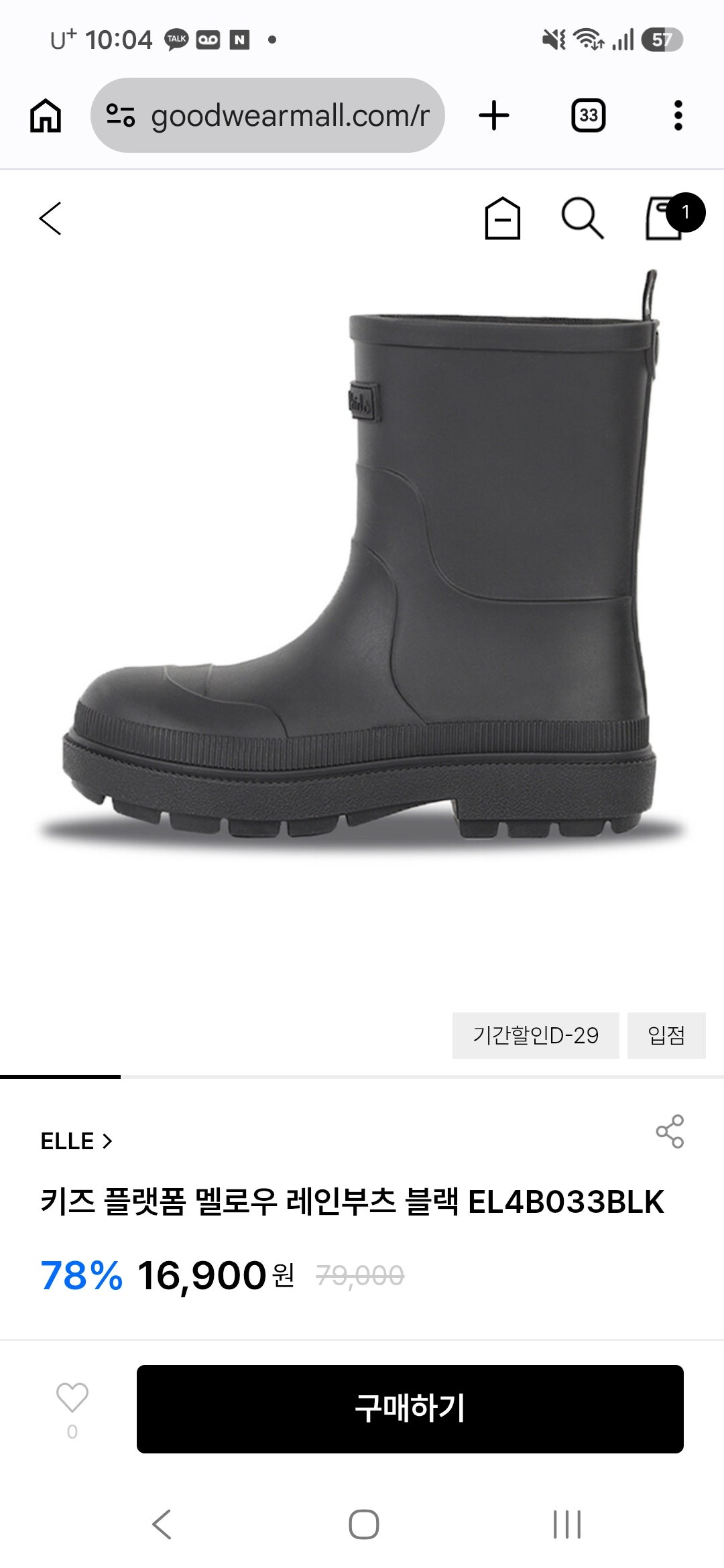Open the ELLE brand page
The image size is (724, 1568).
(x=76, y=1141)
